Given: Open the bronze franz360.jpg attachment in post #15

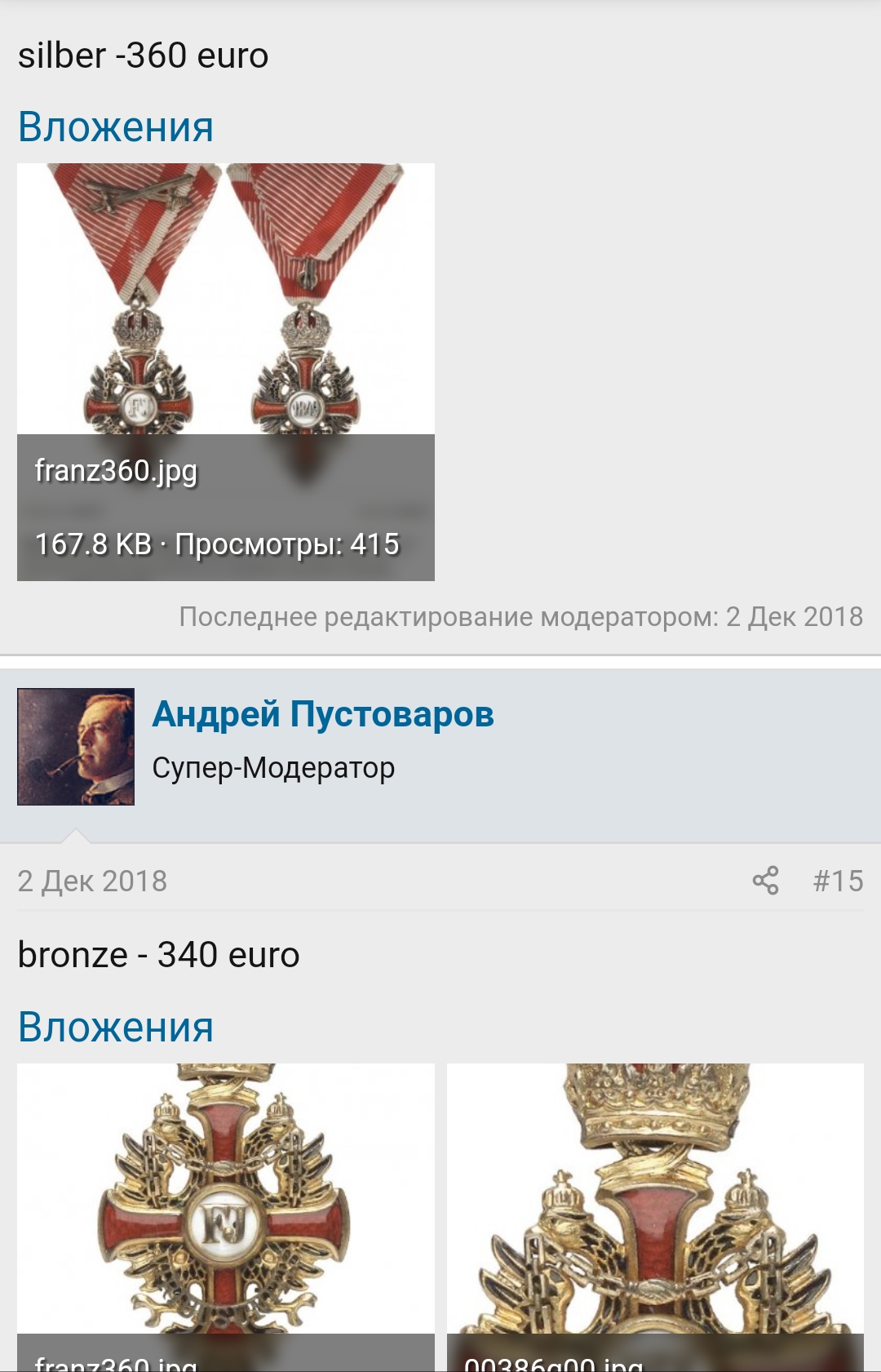Looking at the screenshot, I should [225, 1200].
